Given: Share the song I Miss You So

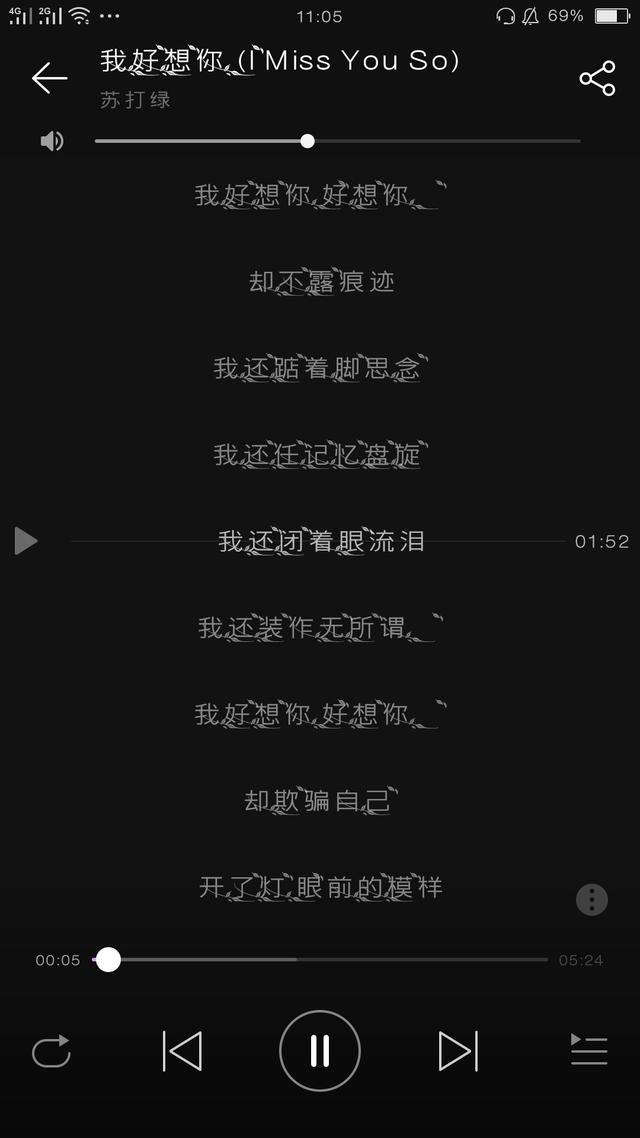Looking at the screenshot, I should (x=597, y=78).
